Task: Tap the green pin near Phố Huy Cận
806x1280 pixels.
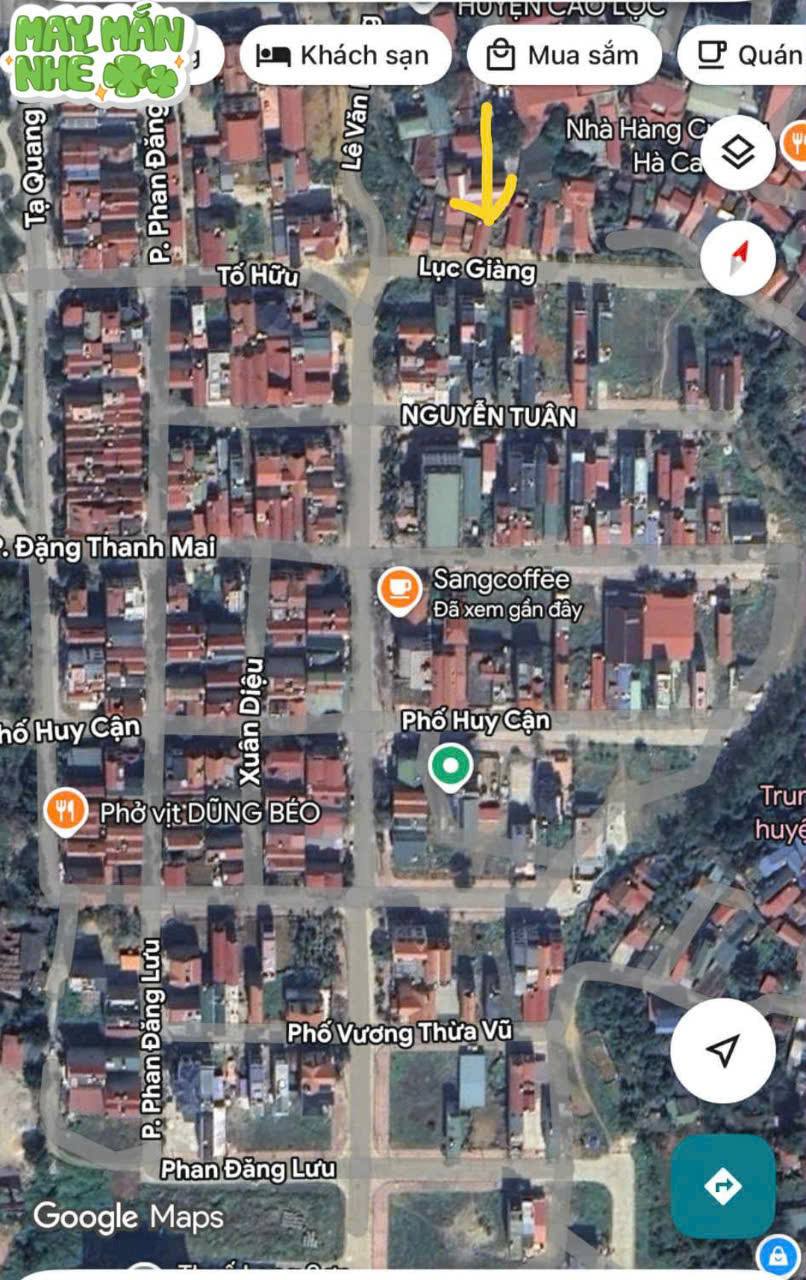Action: click(x=450, y=768)
